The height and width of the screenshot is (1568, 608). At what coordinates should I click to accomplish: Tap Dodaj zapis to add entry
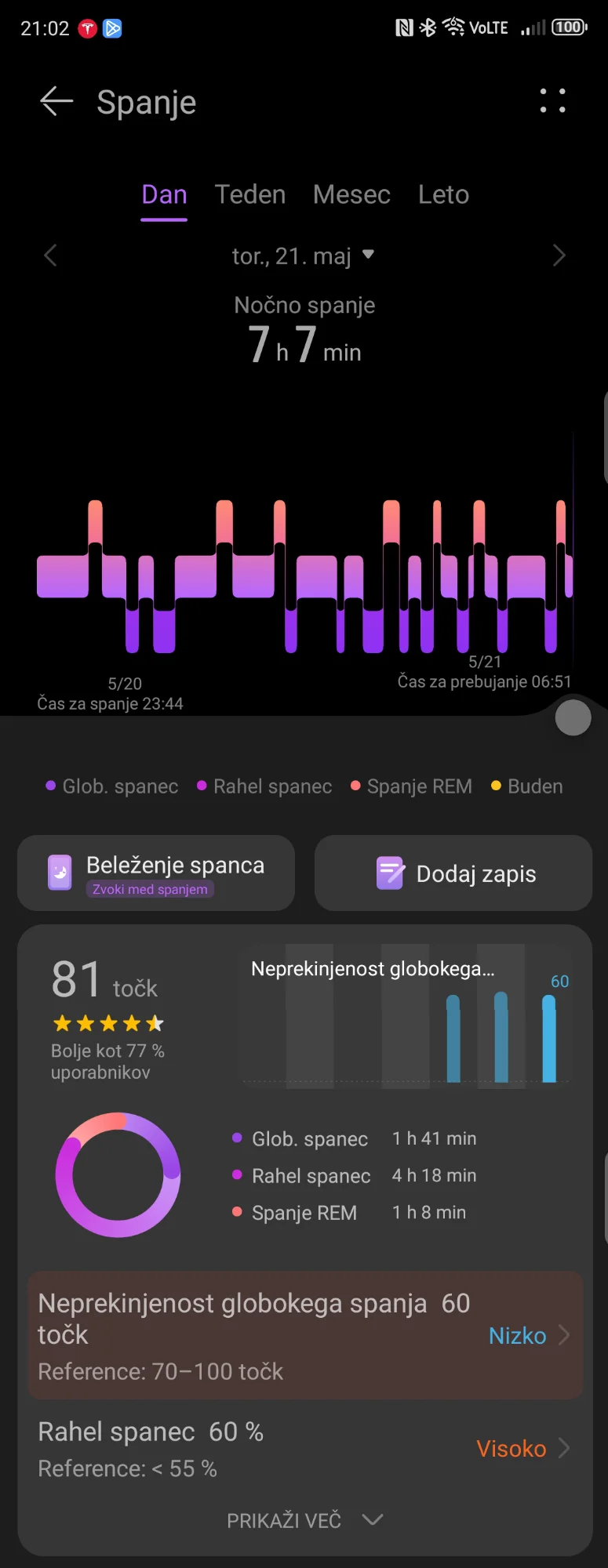[453, 873]
